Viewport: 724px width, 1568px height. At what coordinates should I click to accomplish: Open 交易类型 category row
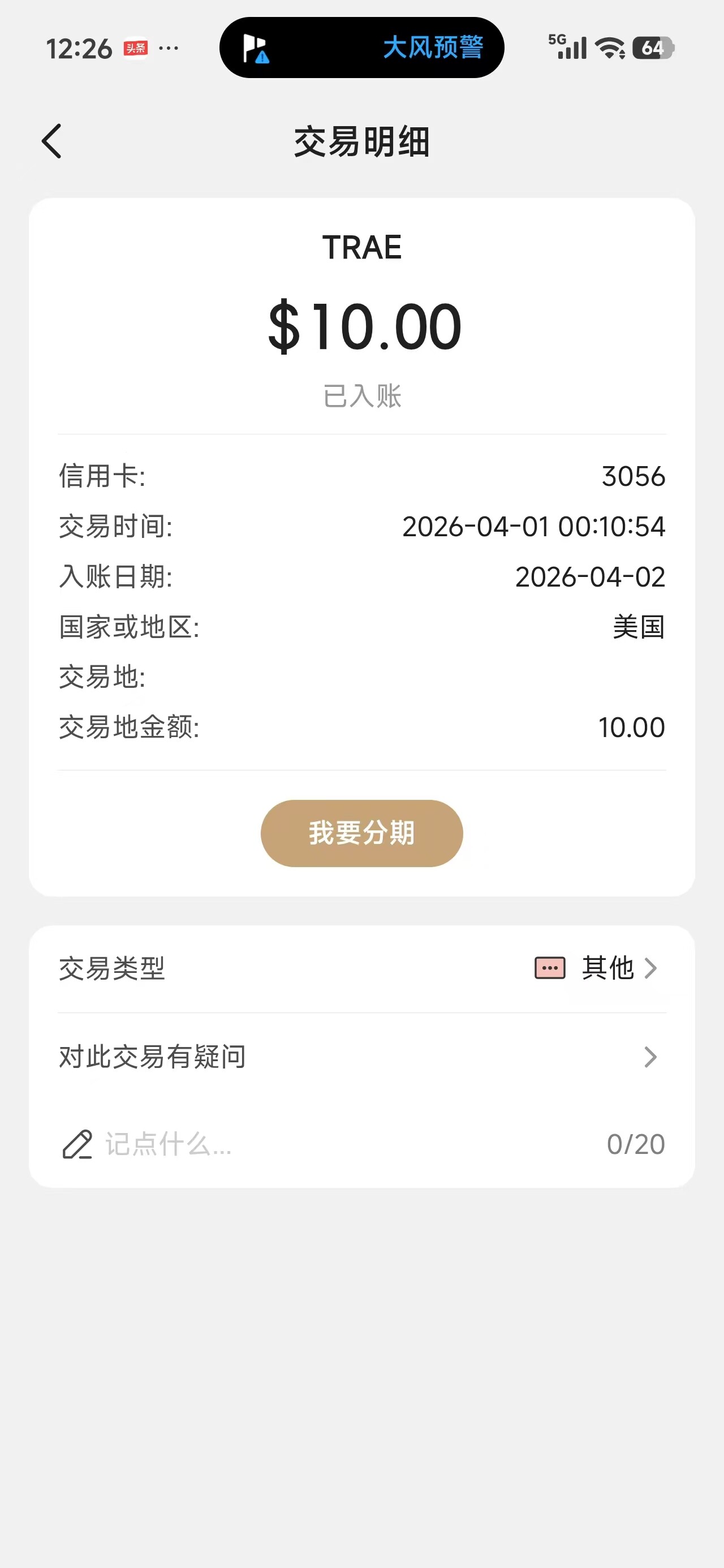pos(361,968)
